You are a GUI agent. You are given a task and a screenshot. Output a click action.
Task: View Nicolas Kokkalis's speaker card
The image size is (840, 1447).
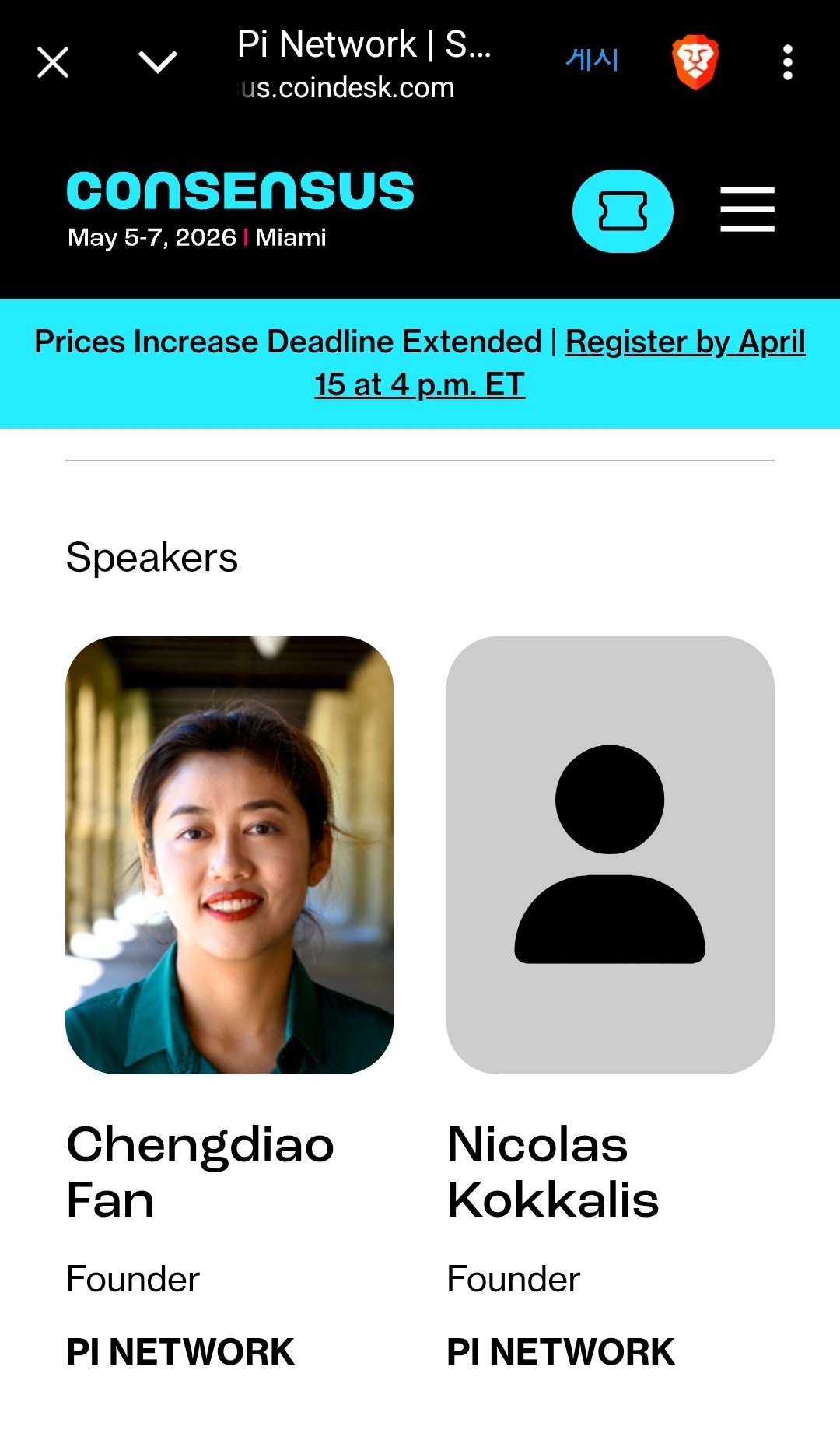point(610,855)
